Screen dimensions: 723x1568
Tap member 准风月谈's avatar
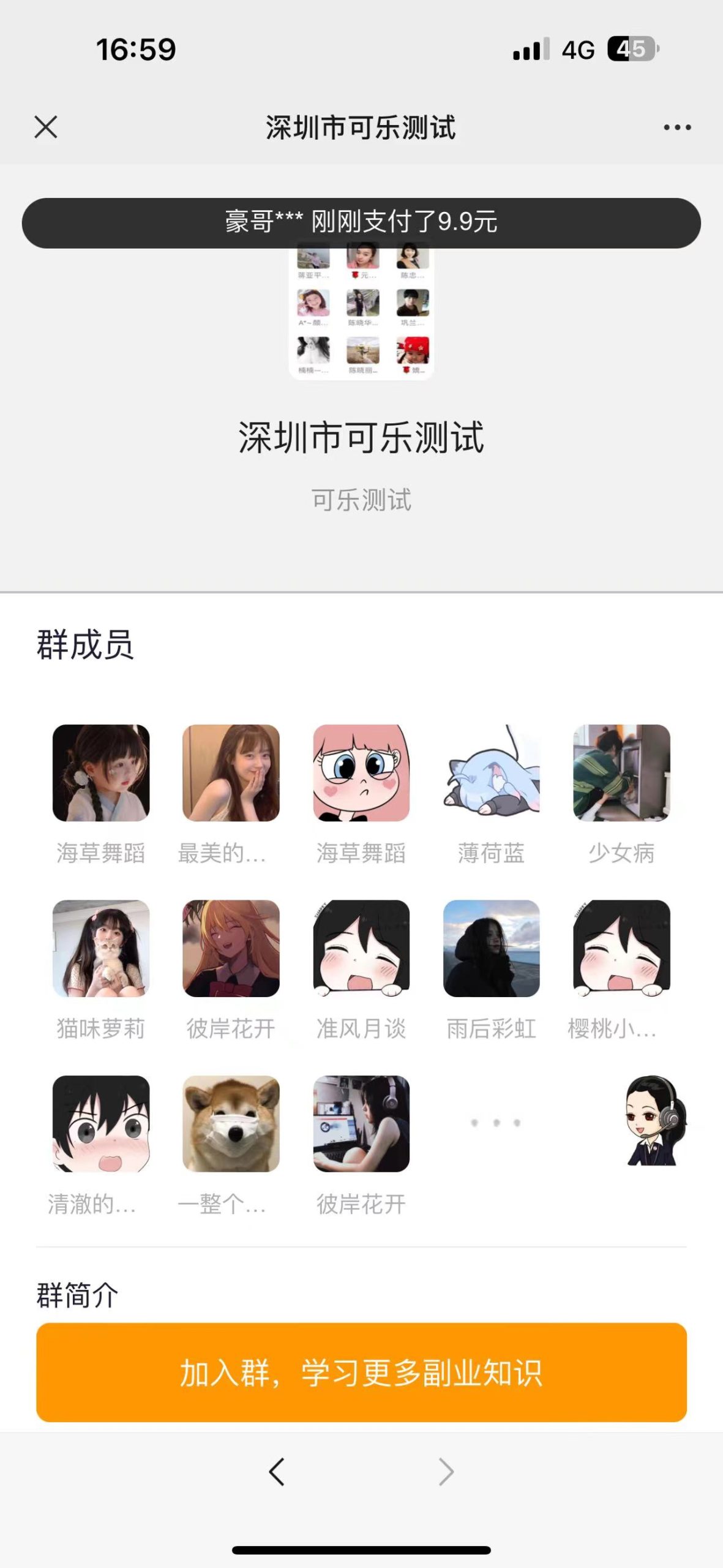361,948
